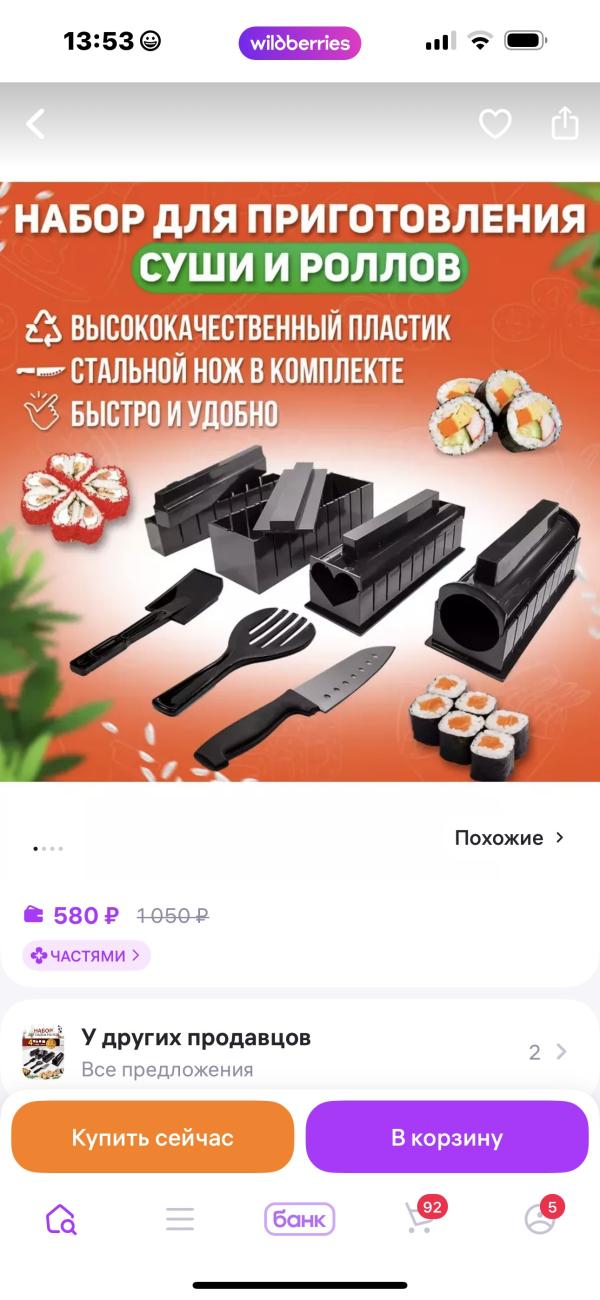The height and width of the screenshot is (1300, 600).
Task: Tap the Купить сейчас button
Action: [152, 1137]
